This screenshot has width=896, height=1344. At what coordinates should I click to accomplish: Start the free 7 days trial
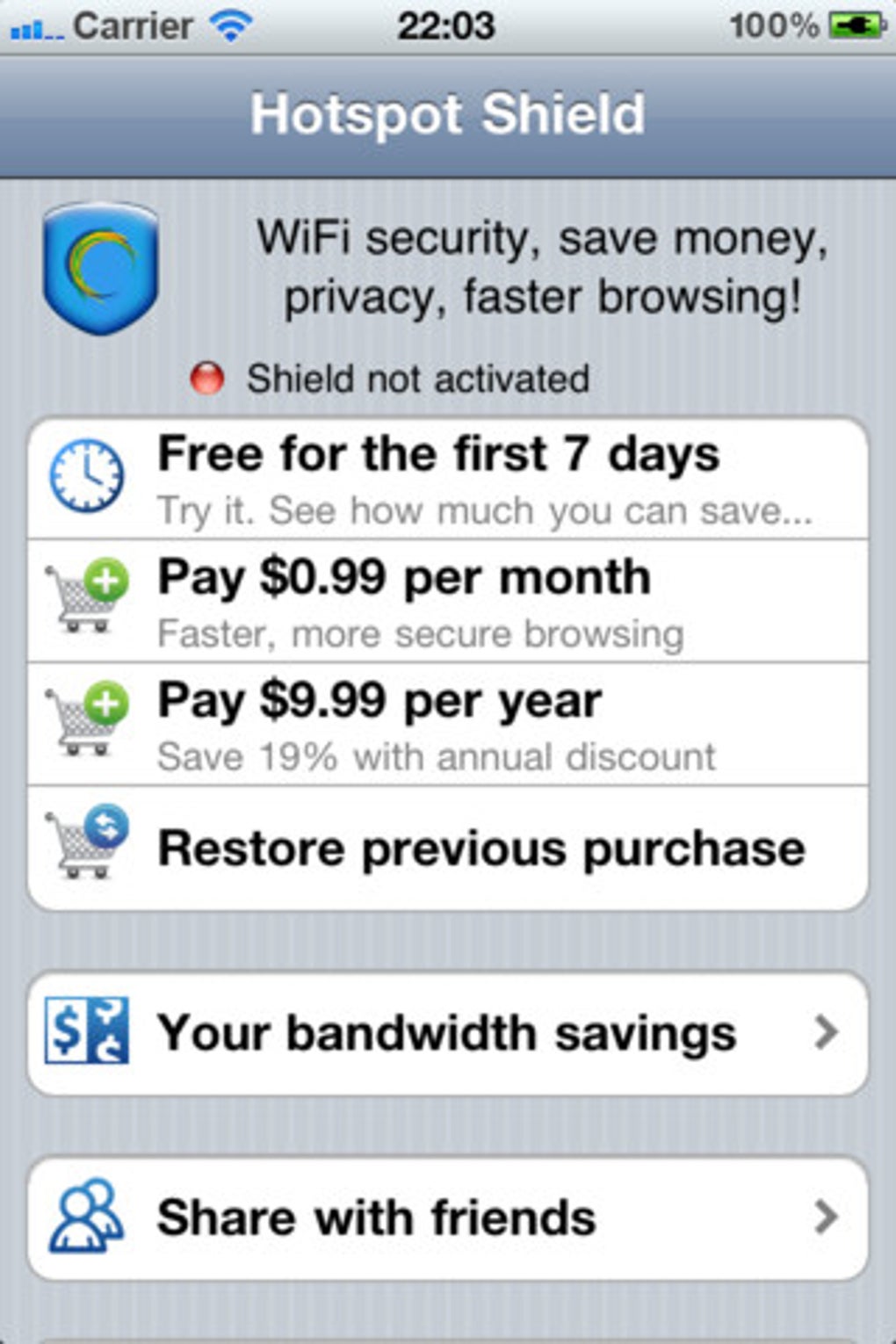(448, 479)
